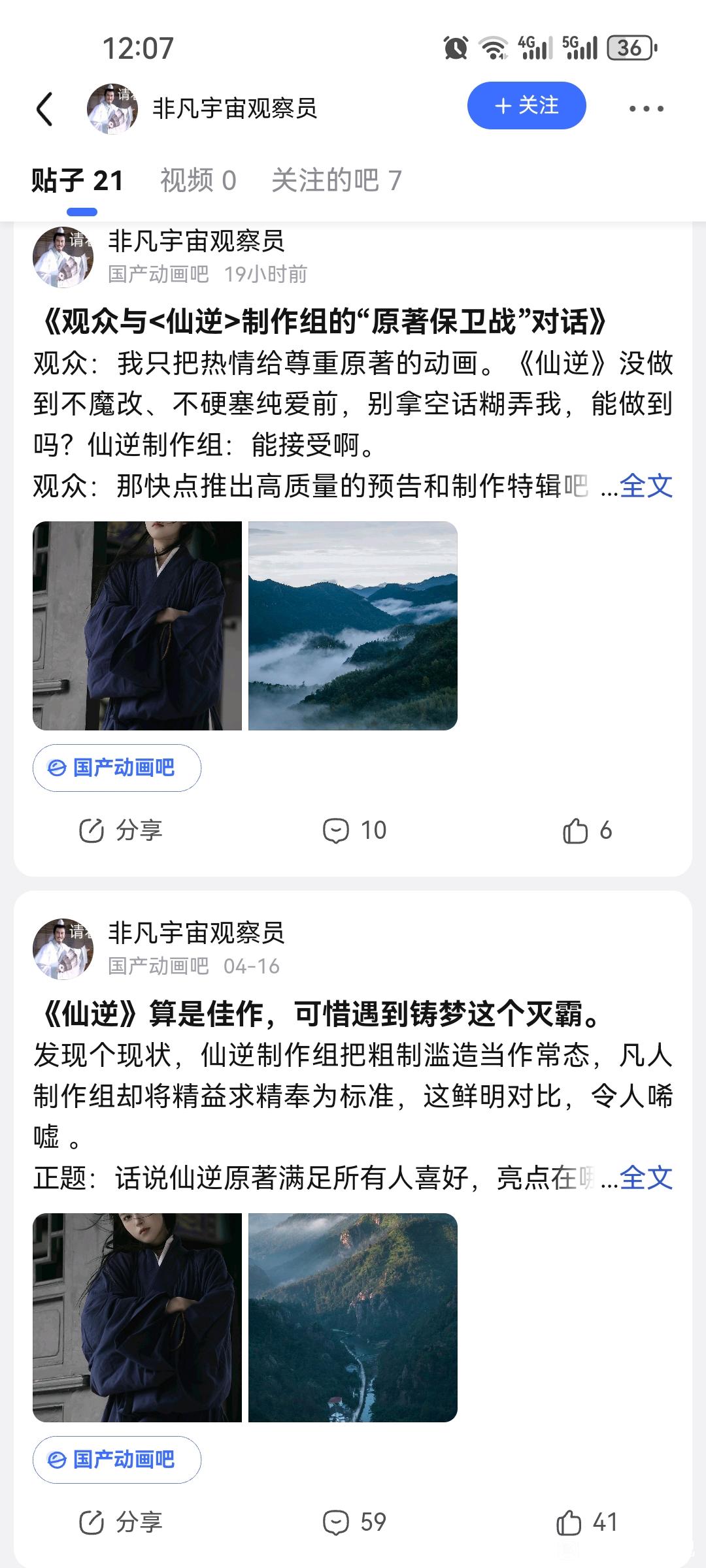This screenshot has height=1568, width=706.
Task: Open the robed figure photo in 原著保卫战 post
Action: 137,625
